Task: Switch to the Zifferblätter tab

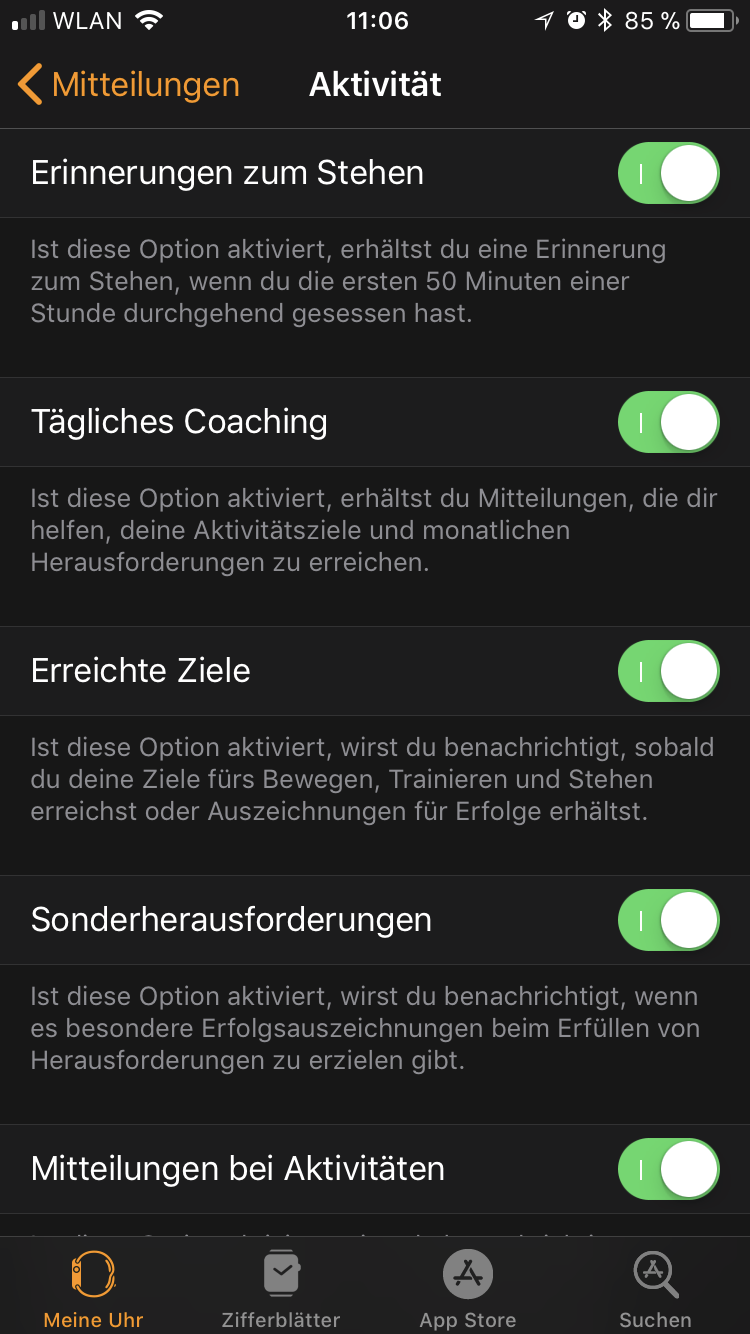Action: [x=281, y=1289]
